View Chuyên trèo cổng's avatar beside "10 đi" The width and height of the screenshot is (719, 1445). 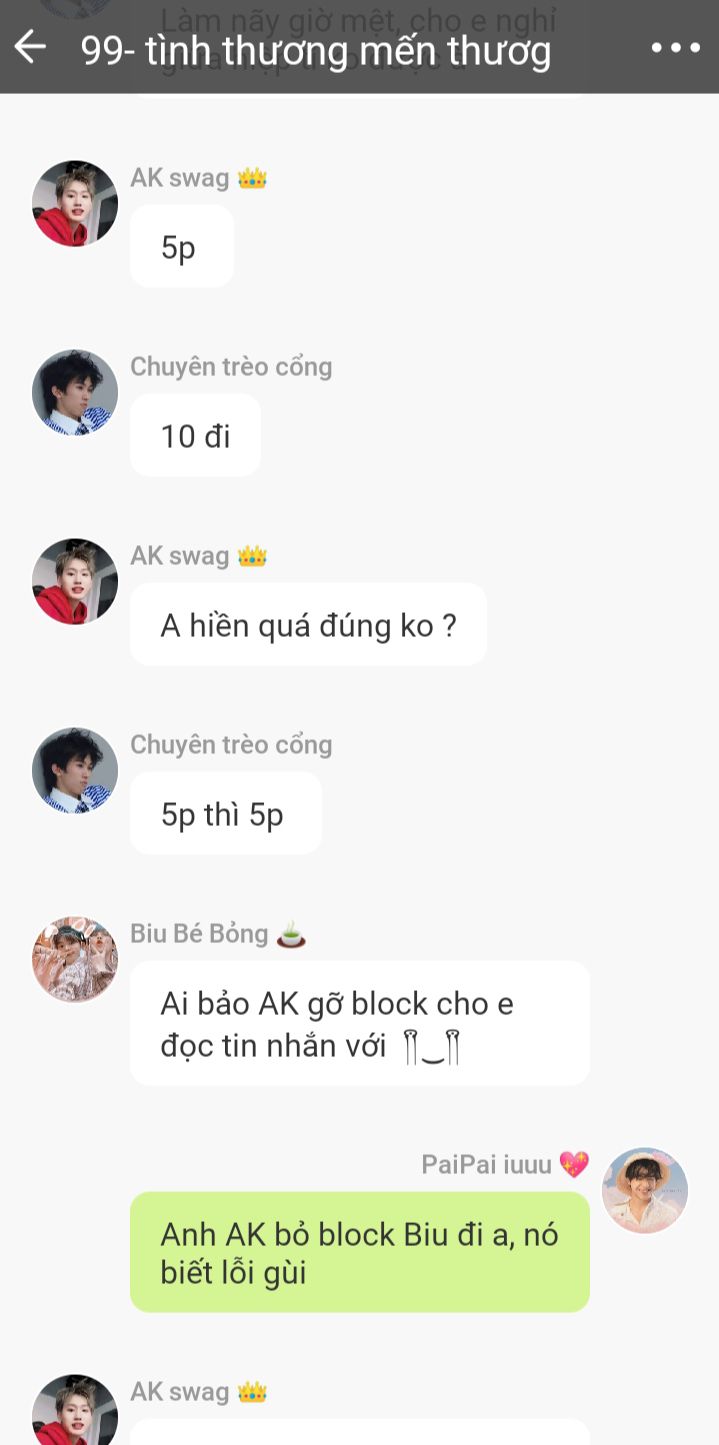coord(75,392)
